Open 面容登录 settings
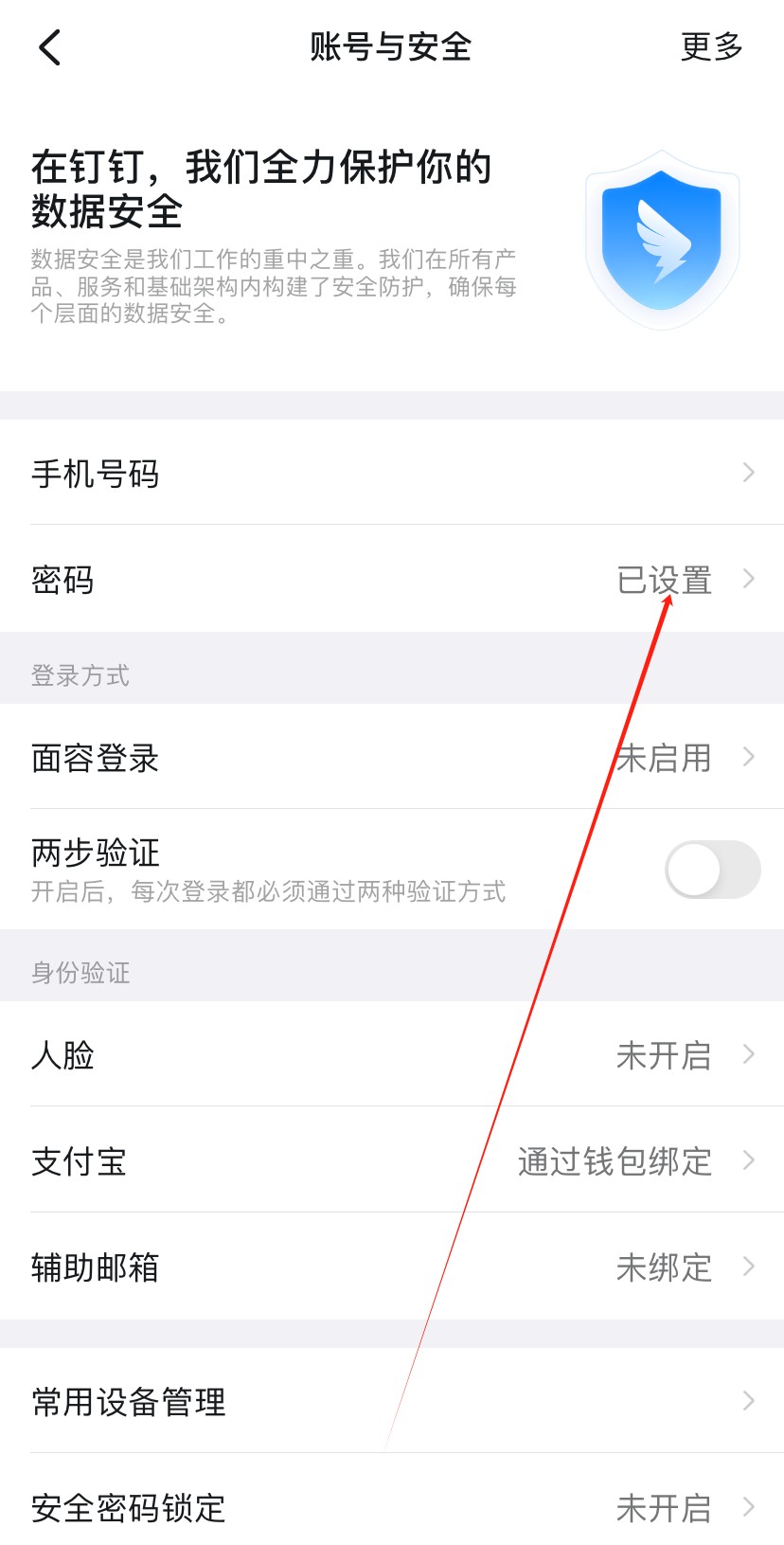This screenshot has width=784, height=1545. (x=392, y=757)
